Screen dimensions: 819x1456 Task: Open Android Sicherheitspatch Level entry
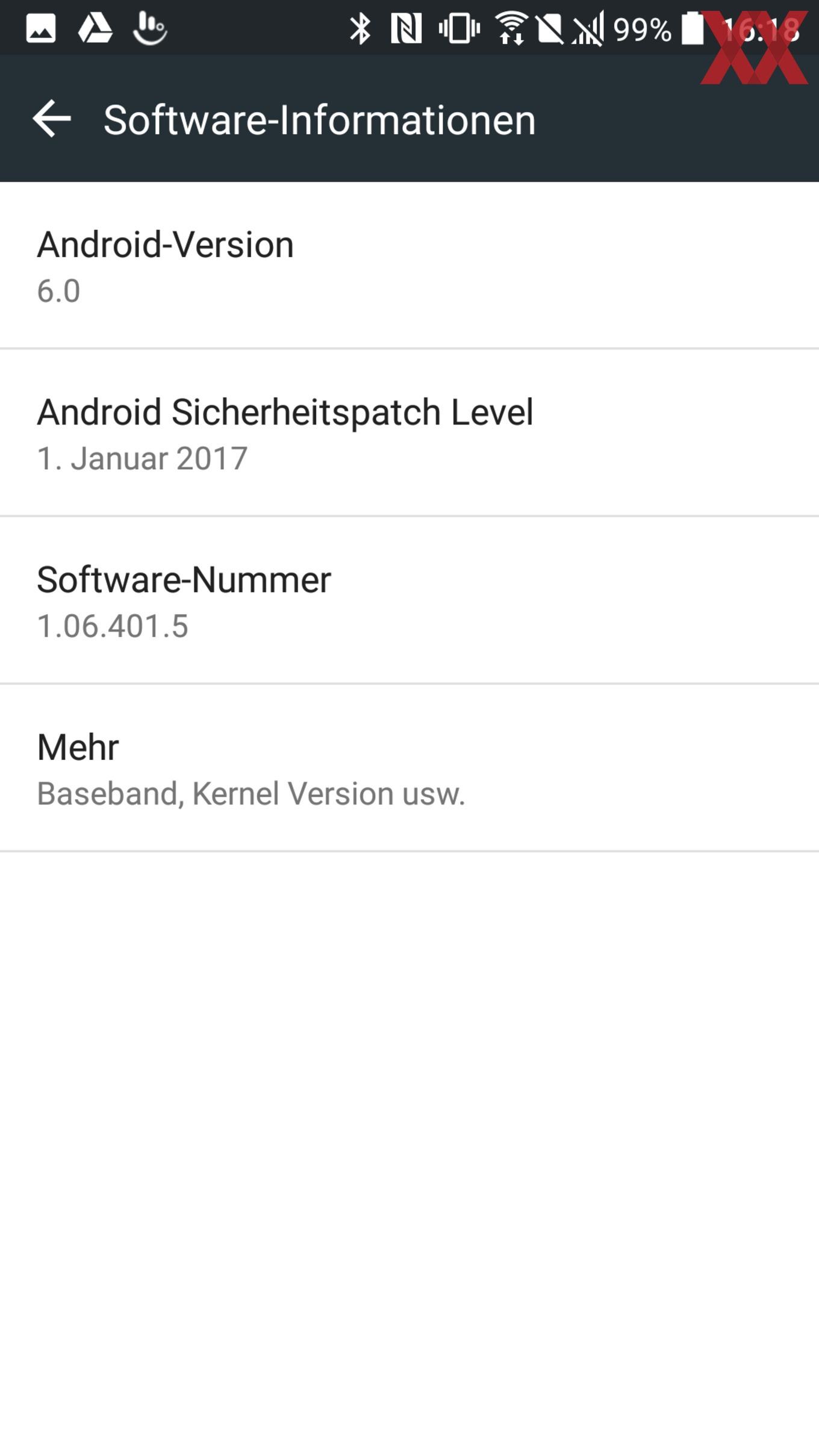click(409, 433)
